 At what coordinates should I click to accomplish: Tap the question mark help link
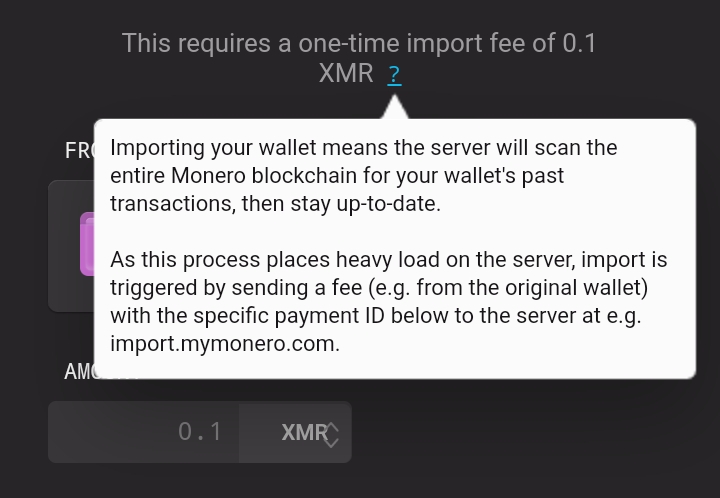pyautogui.click(x=394, y=75)
